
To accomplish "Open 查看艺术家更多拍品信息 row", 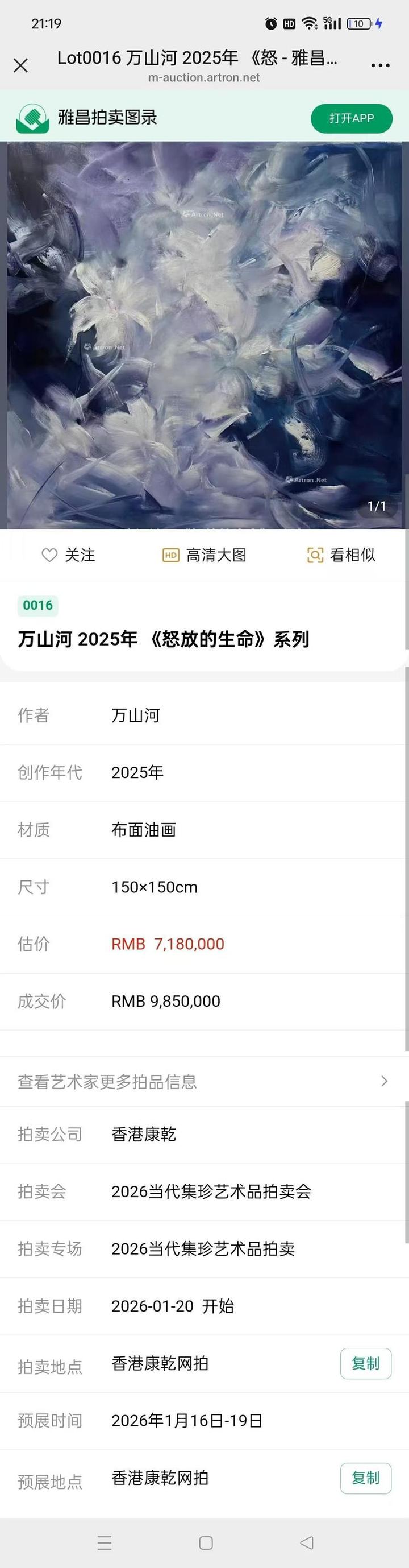I will pyautogui.click(x=204, y=1081).
